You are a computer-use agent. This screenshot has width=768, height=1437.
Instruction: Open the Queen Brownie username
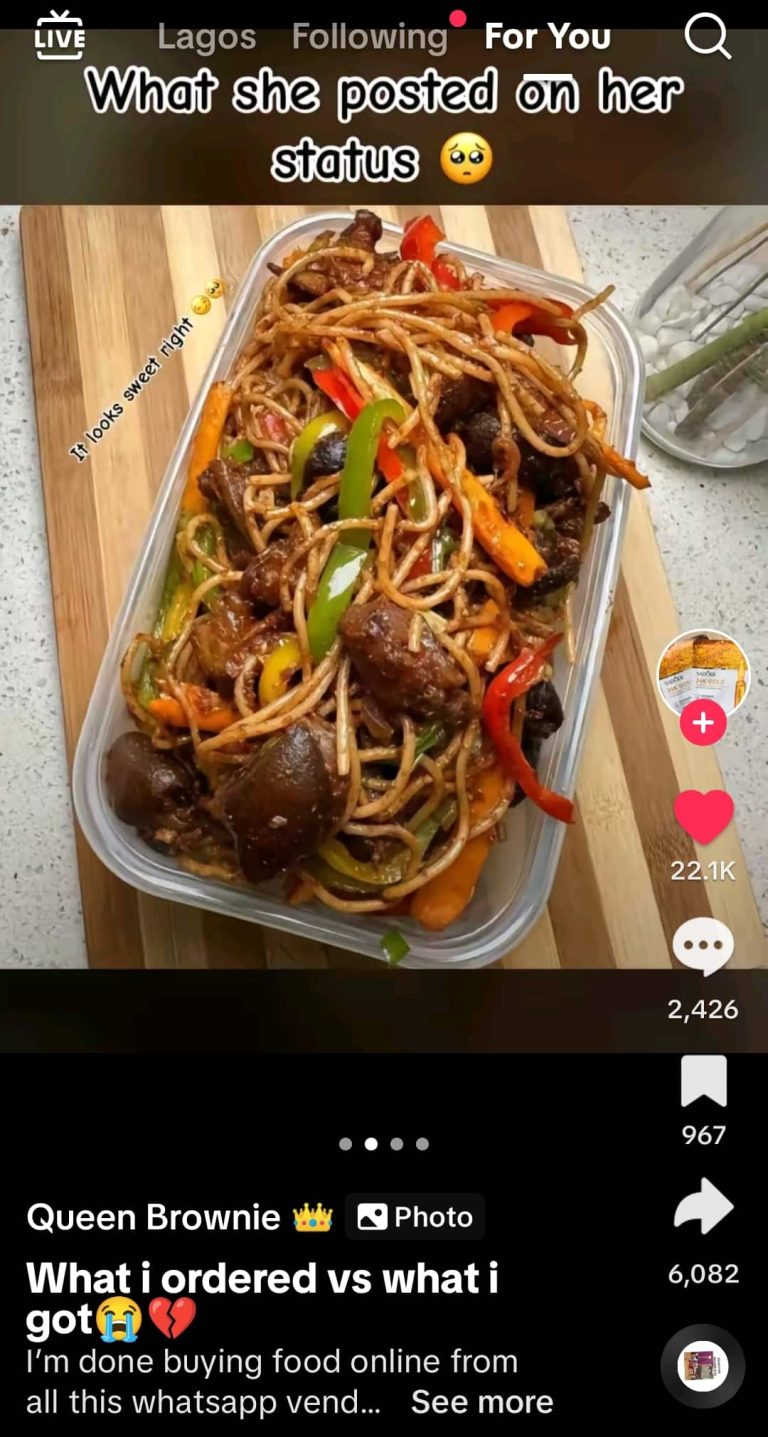click(x=153, y=1216)
